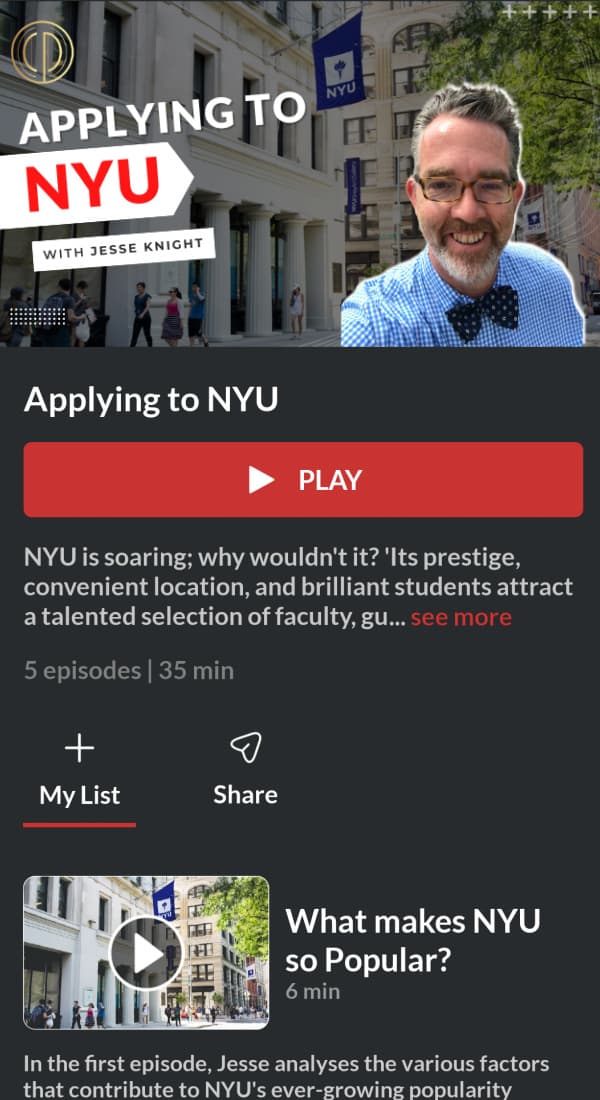This screenshot has width=600, height=1100.
Task: Share the Applying to NYU series
Action: (x=245, y=769)
